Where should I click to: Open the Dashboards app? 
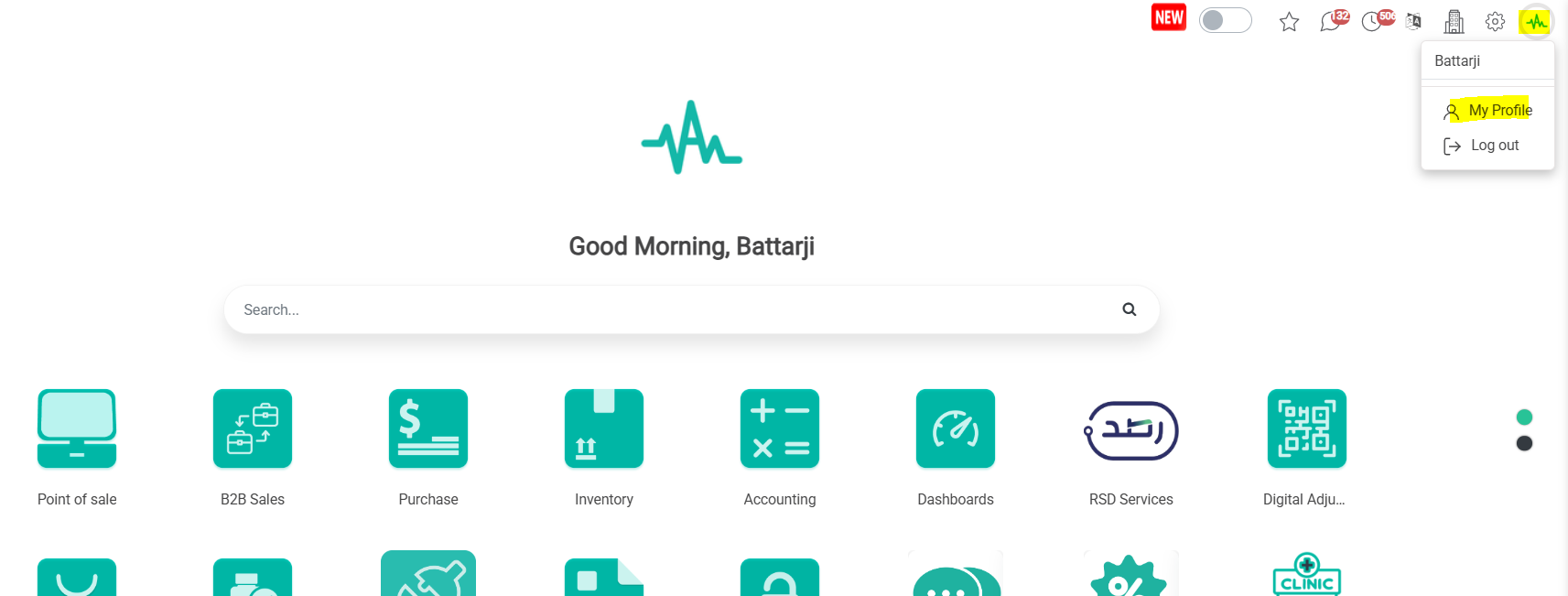click(x=956, y=428)
